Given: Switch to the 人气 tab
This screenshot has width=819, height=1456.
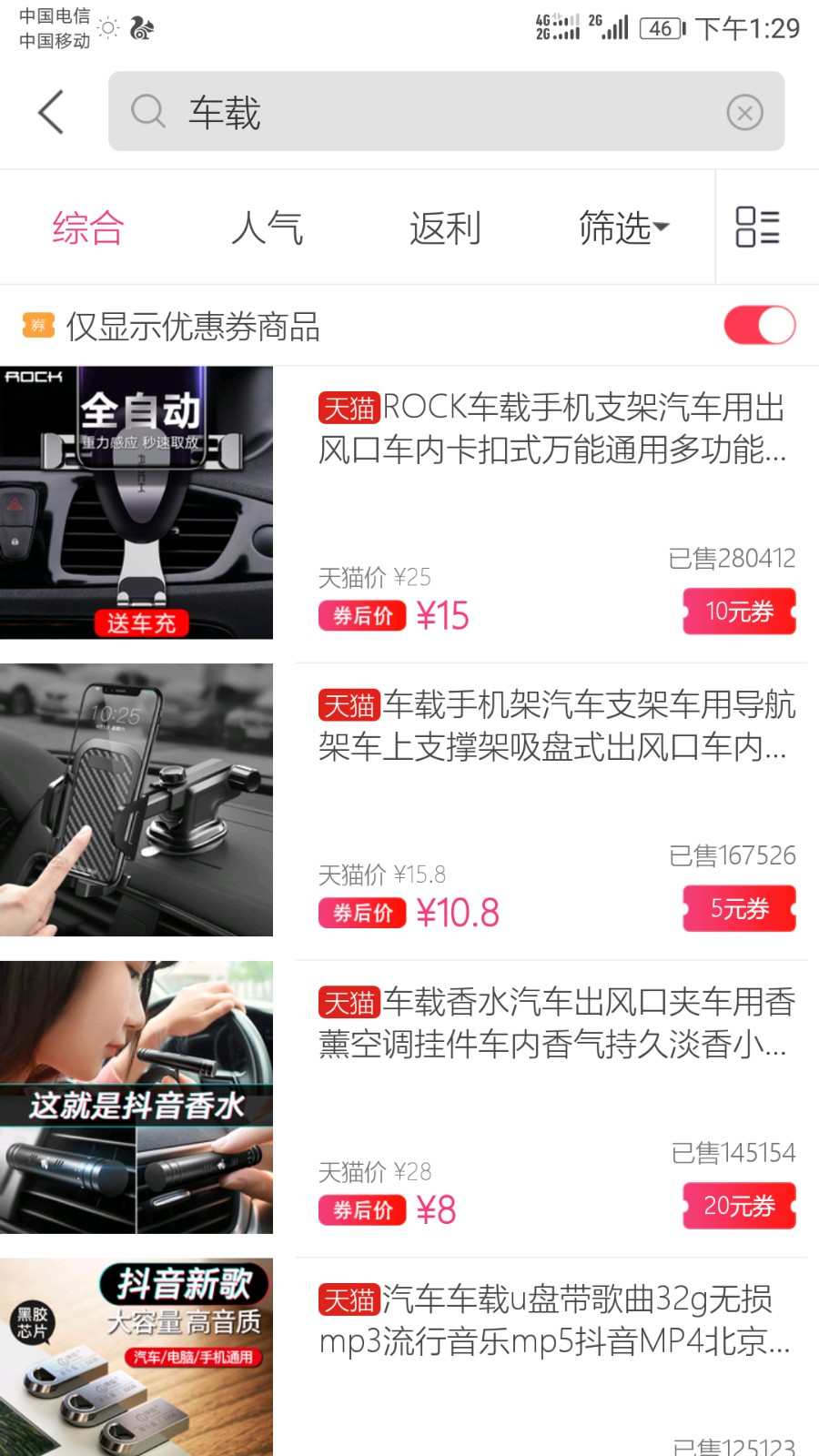Looking at the screenshot, I should pos(267,227).
